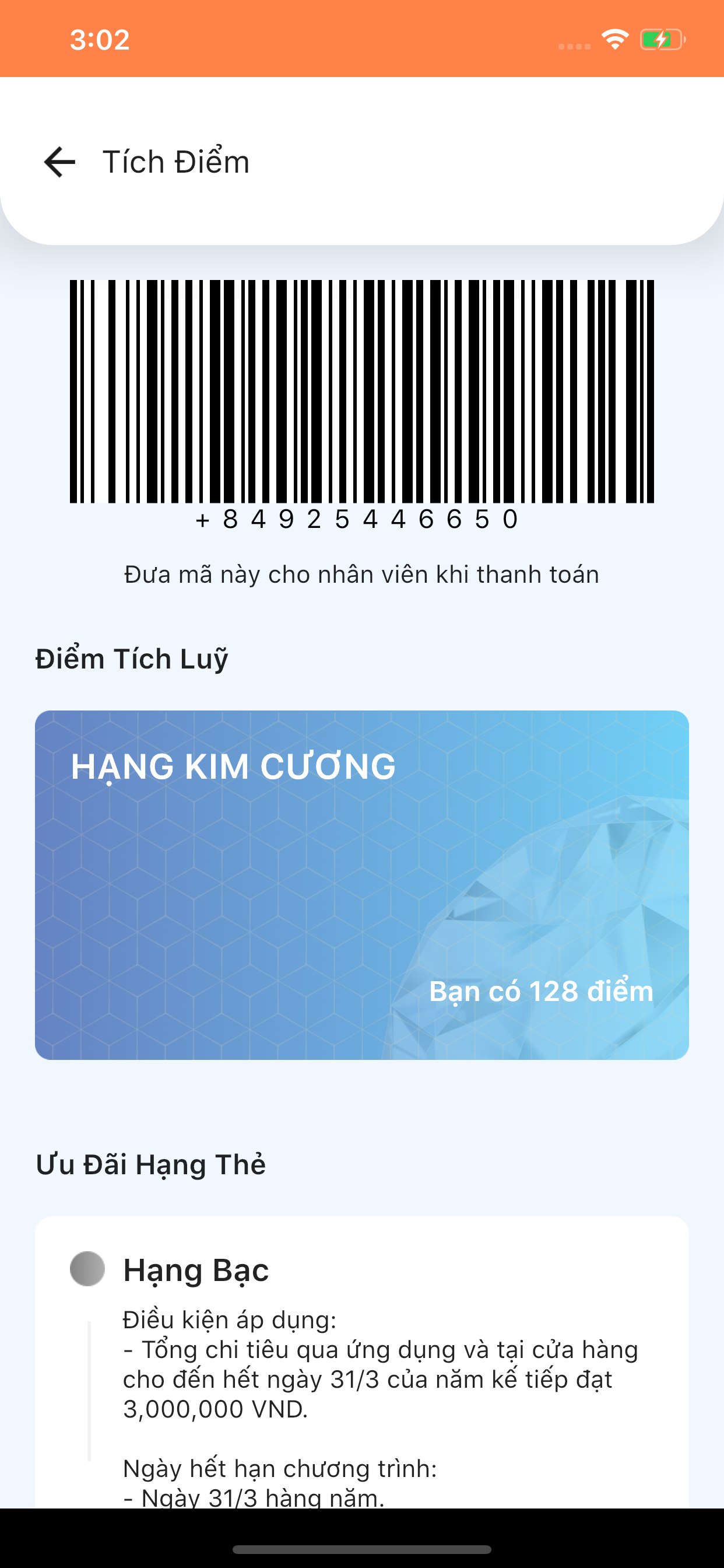Open the Hạng Kim Cương membership card

pyautogui.click(x=361, y=884)
